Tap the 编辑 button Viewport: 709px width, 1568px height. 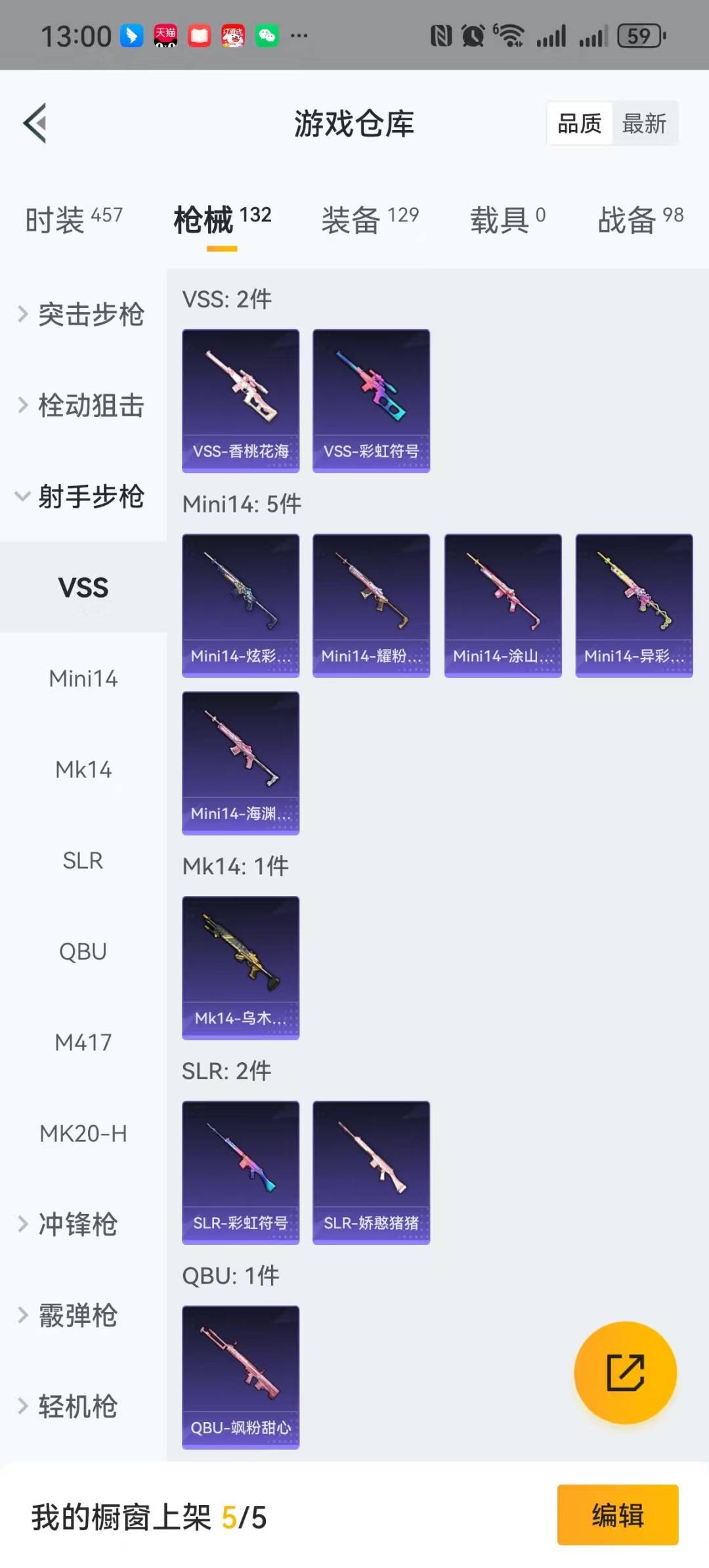click(x=617, y=1515)
